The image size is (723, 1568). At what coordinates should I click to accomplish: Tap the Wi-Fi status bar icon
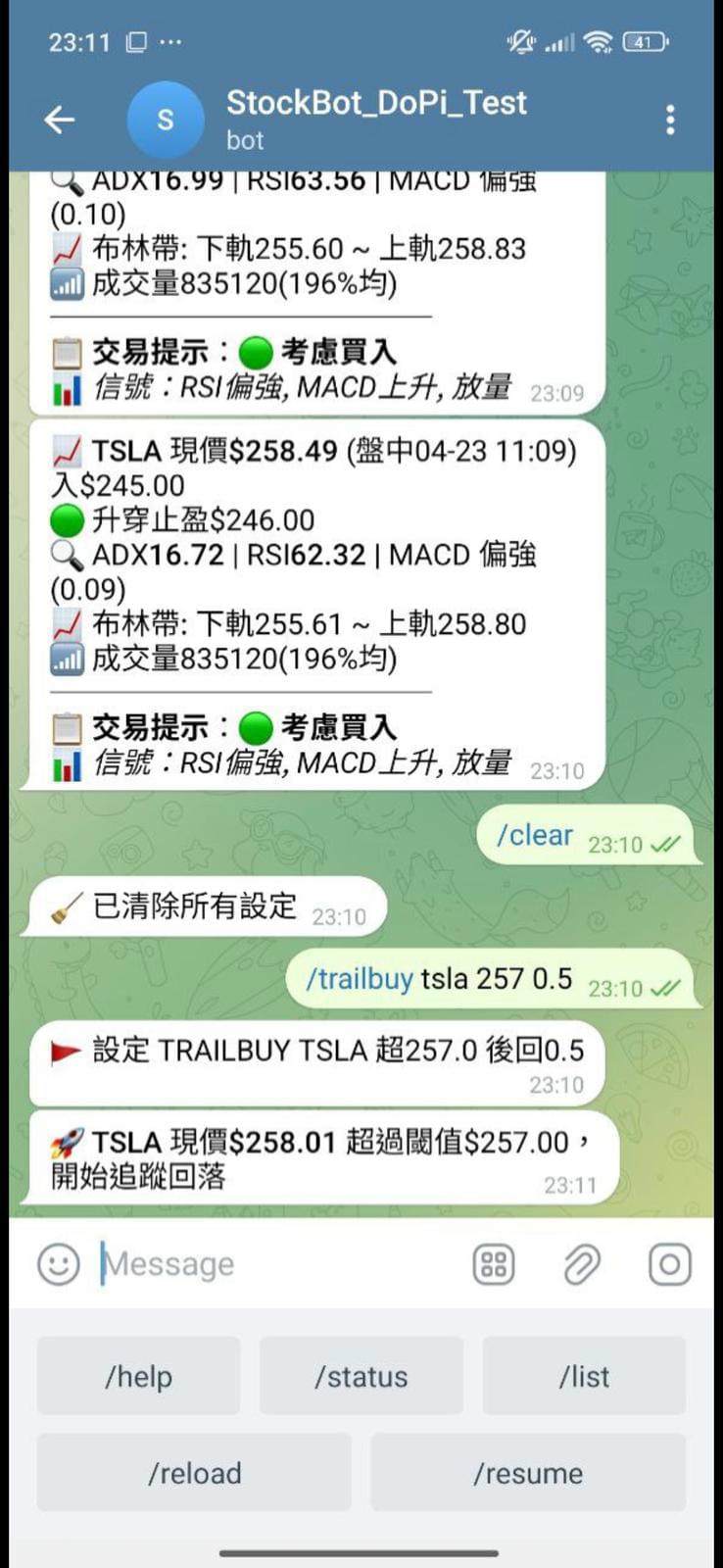(x=598, y=43)
